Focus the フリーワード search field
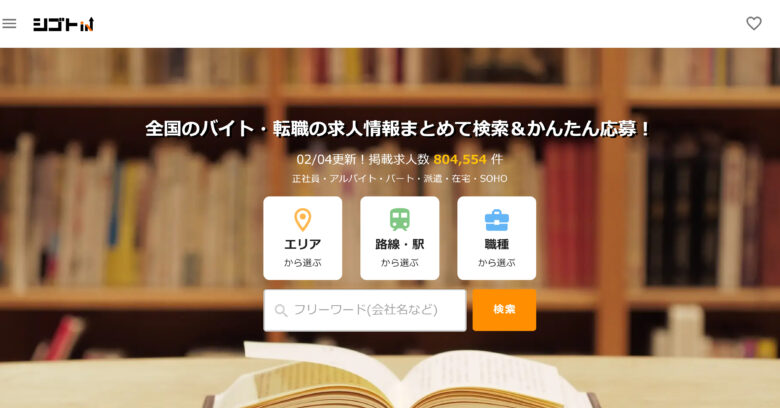Viewport: 780px width, 408px height. (x=365, y=310)
